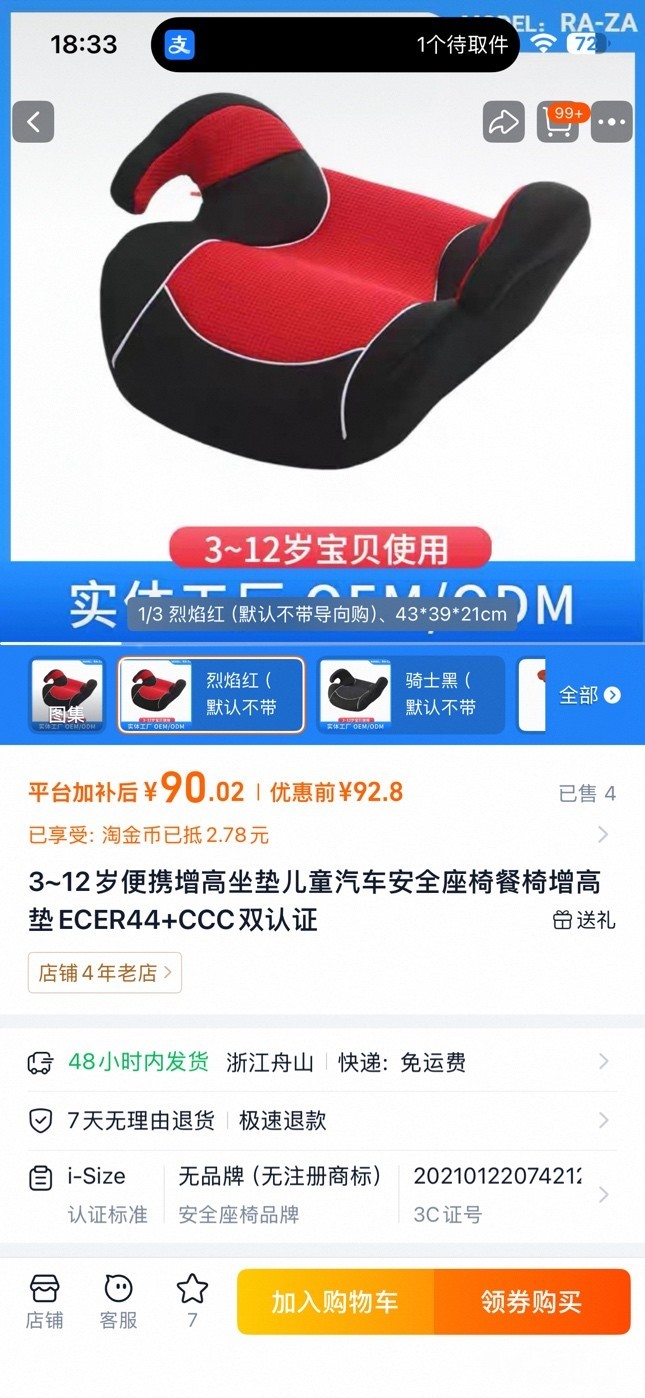
Task: Open the 7天无理由退货 return policy row
Action: pyautogui.click(x=320, y=1120)
